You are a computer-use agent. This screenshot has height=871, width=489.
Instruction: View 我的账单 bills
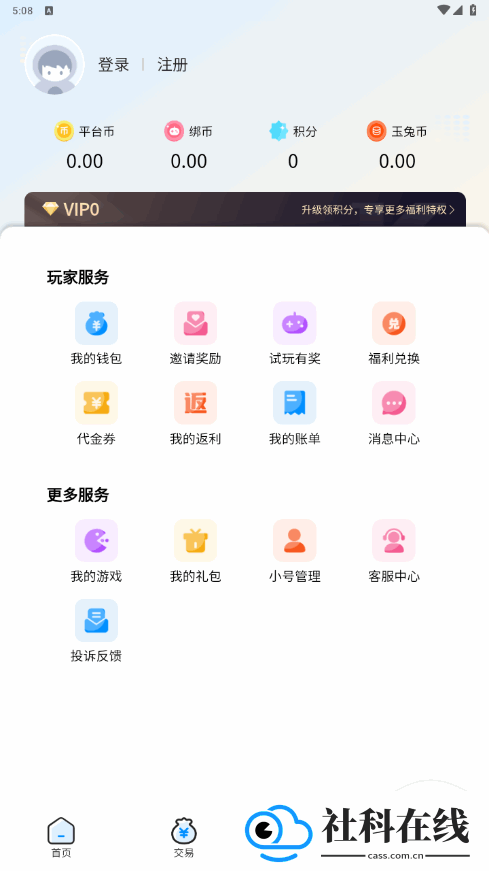[x=295, y=414]
